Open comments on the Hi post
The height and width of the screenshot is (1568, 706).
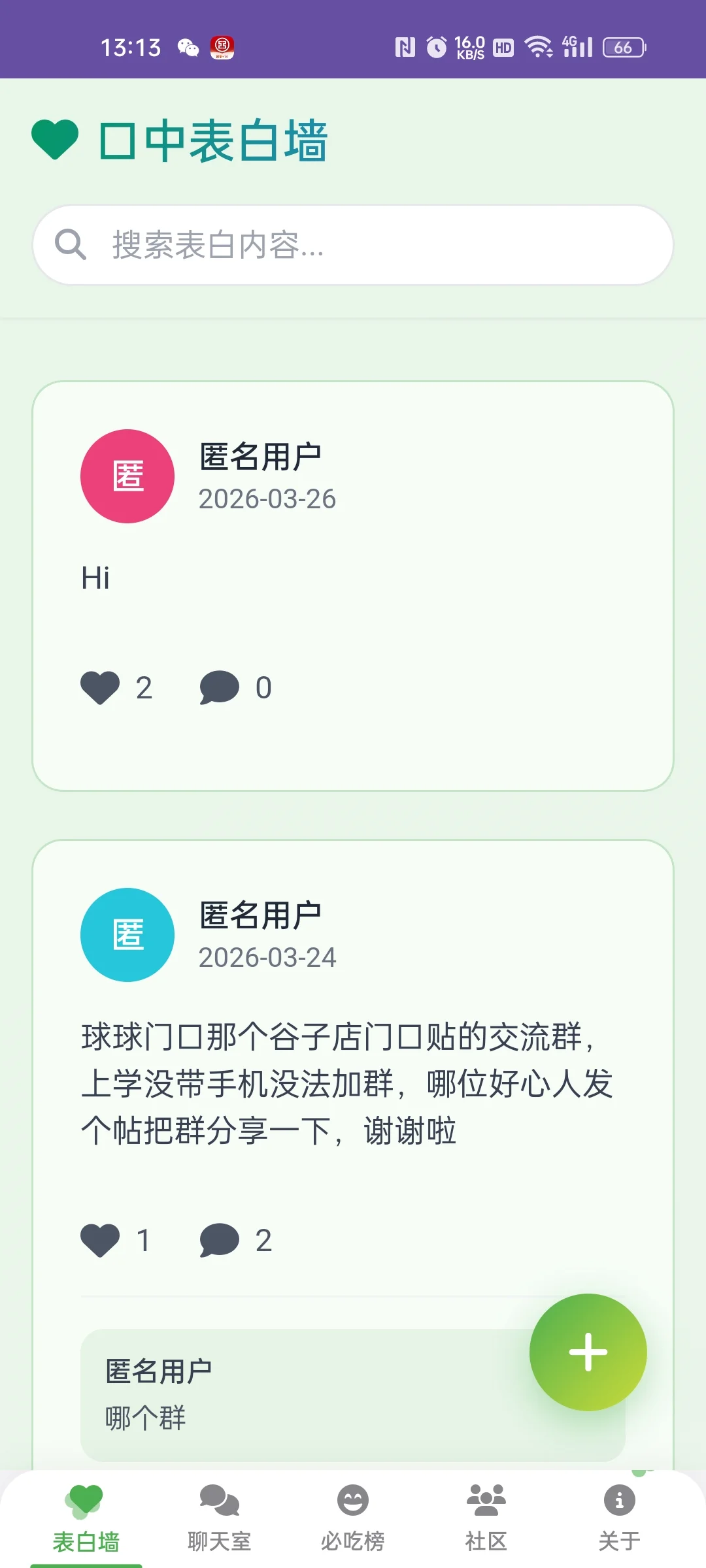[x=219, y=686]
